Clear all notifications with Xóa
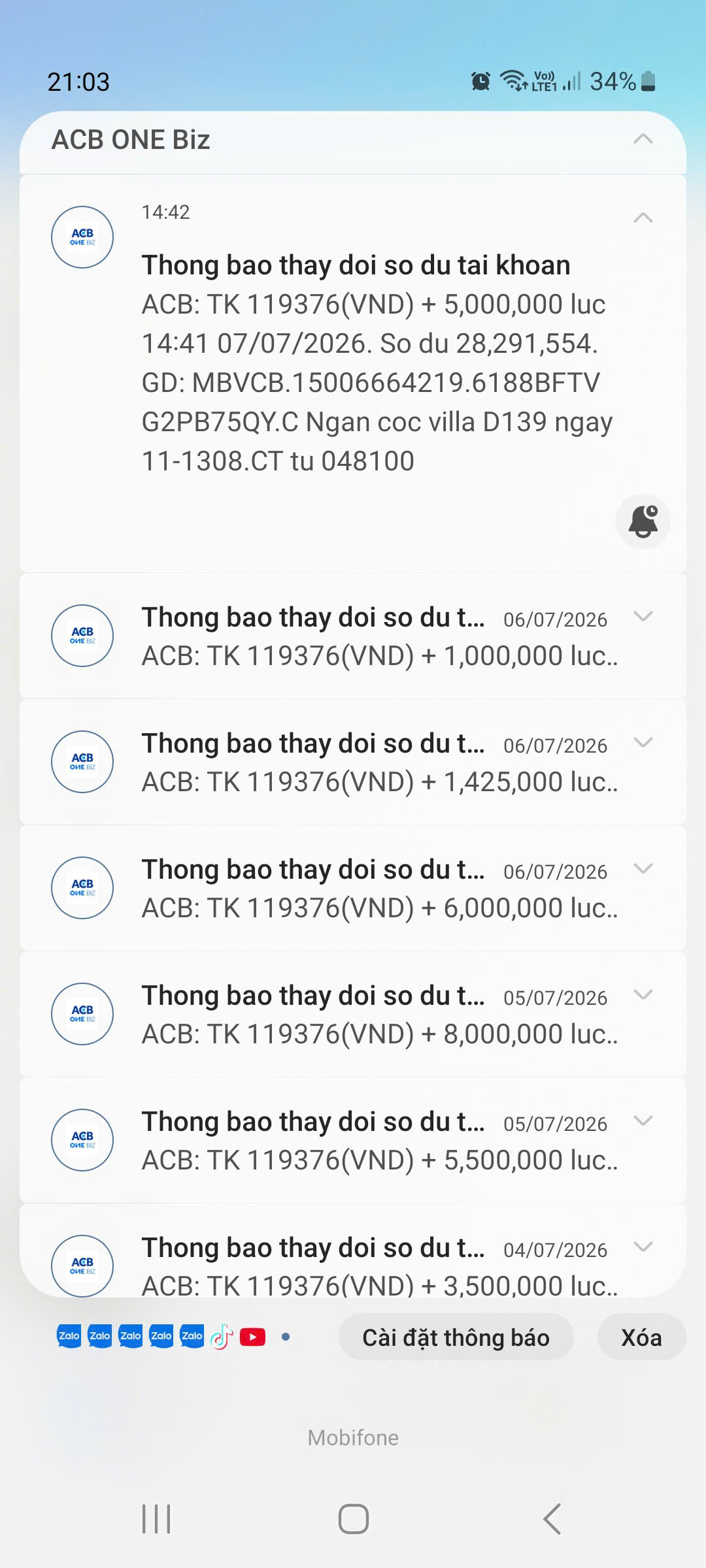 point(641,1337)
